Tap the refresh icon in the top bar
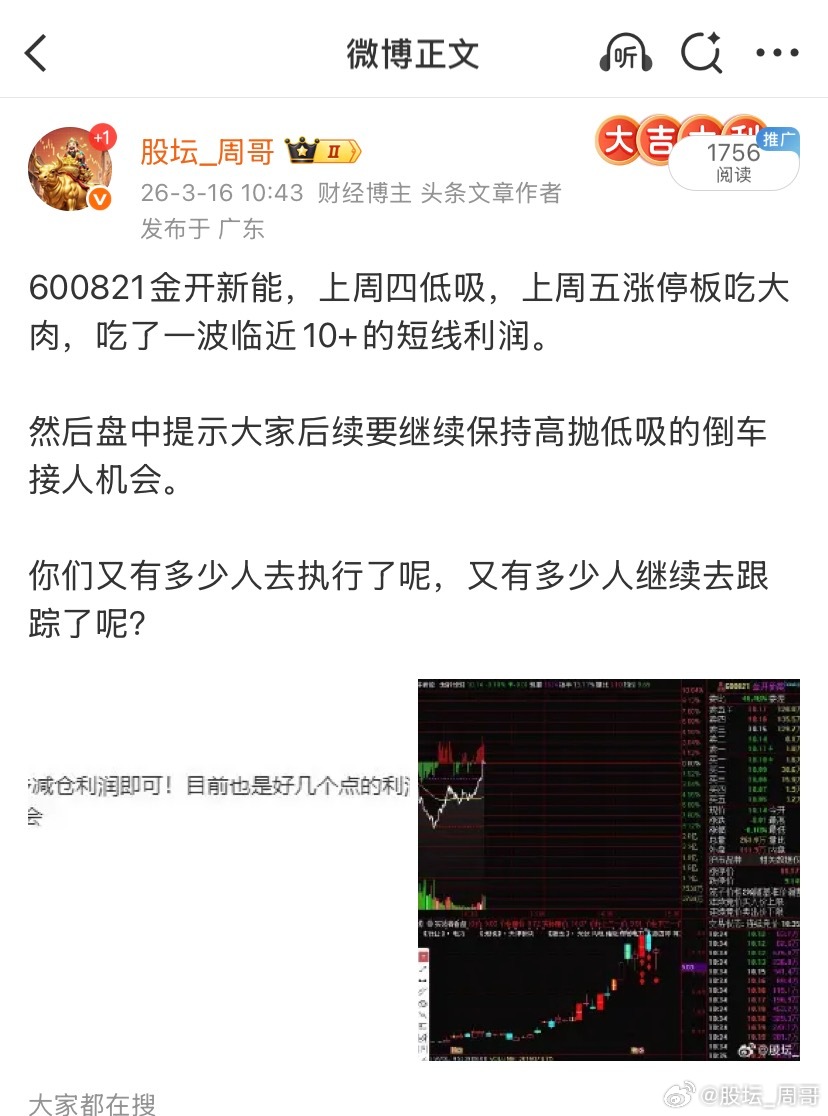The width and height of the screenshot is (828, 1116). [701, 50]
